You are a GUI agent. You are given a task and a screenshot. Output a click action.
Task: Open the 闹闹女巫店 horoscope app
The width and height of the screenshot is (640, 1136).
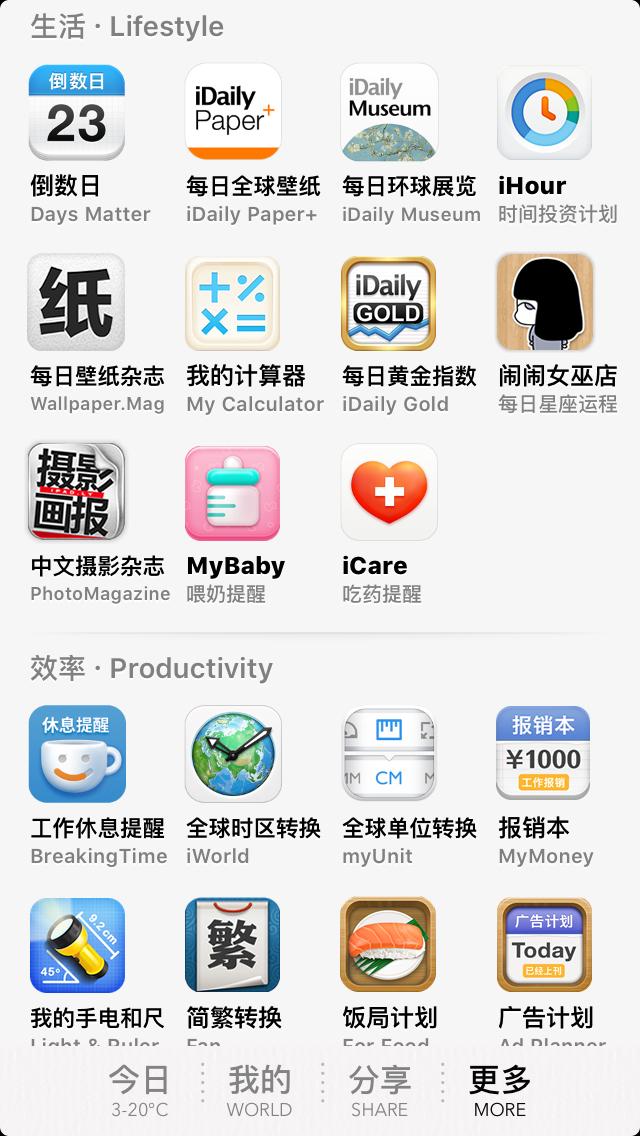pyautogui.click(x=545, y=303)
